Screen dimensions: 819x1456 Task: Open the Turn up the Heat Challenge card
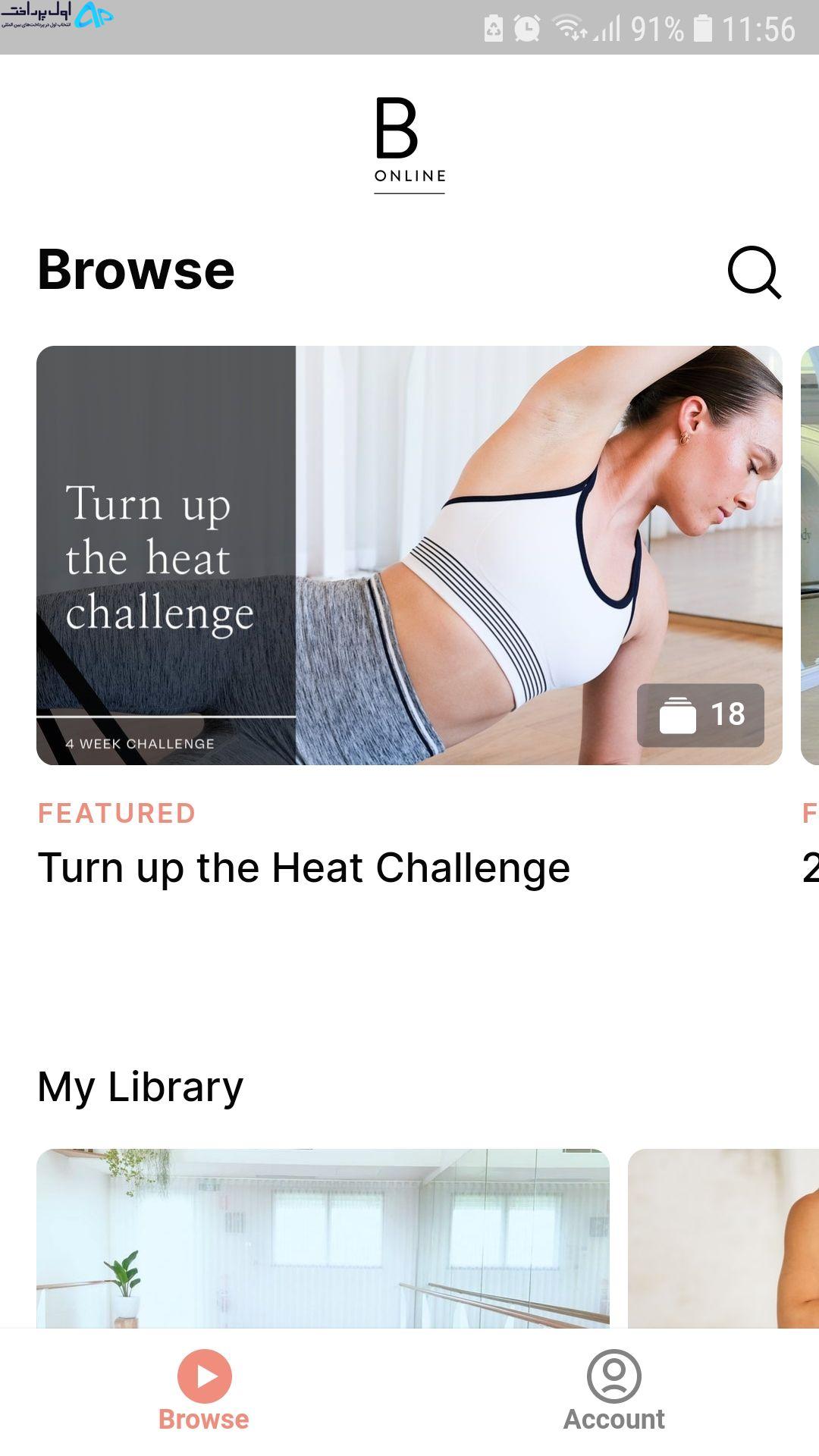point(409,555)
